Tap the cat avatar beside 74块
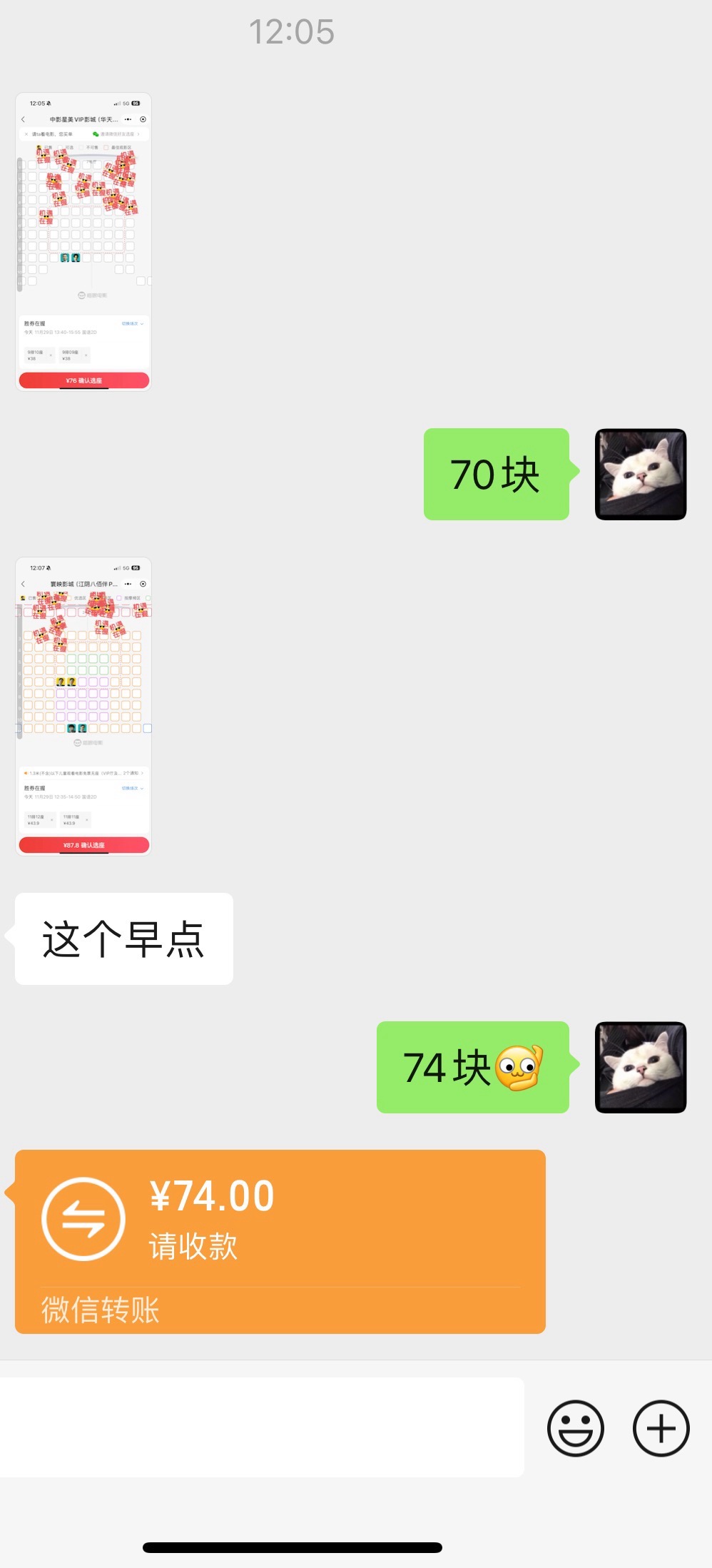 click(x=640, y=1067)
